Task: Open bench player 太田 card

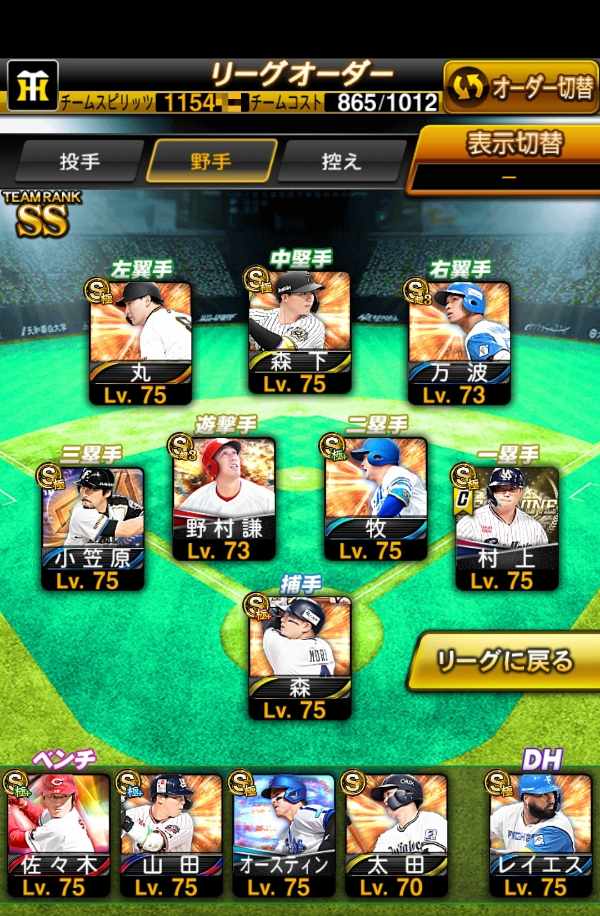Action: point(396,832)
